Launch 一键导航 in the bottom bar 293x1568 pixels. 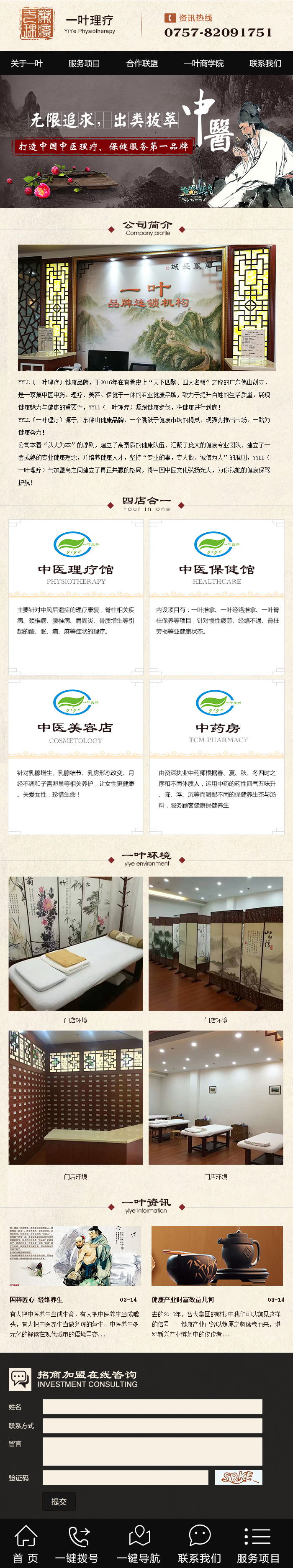139,1544
